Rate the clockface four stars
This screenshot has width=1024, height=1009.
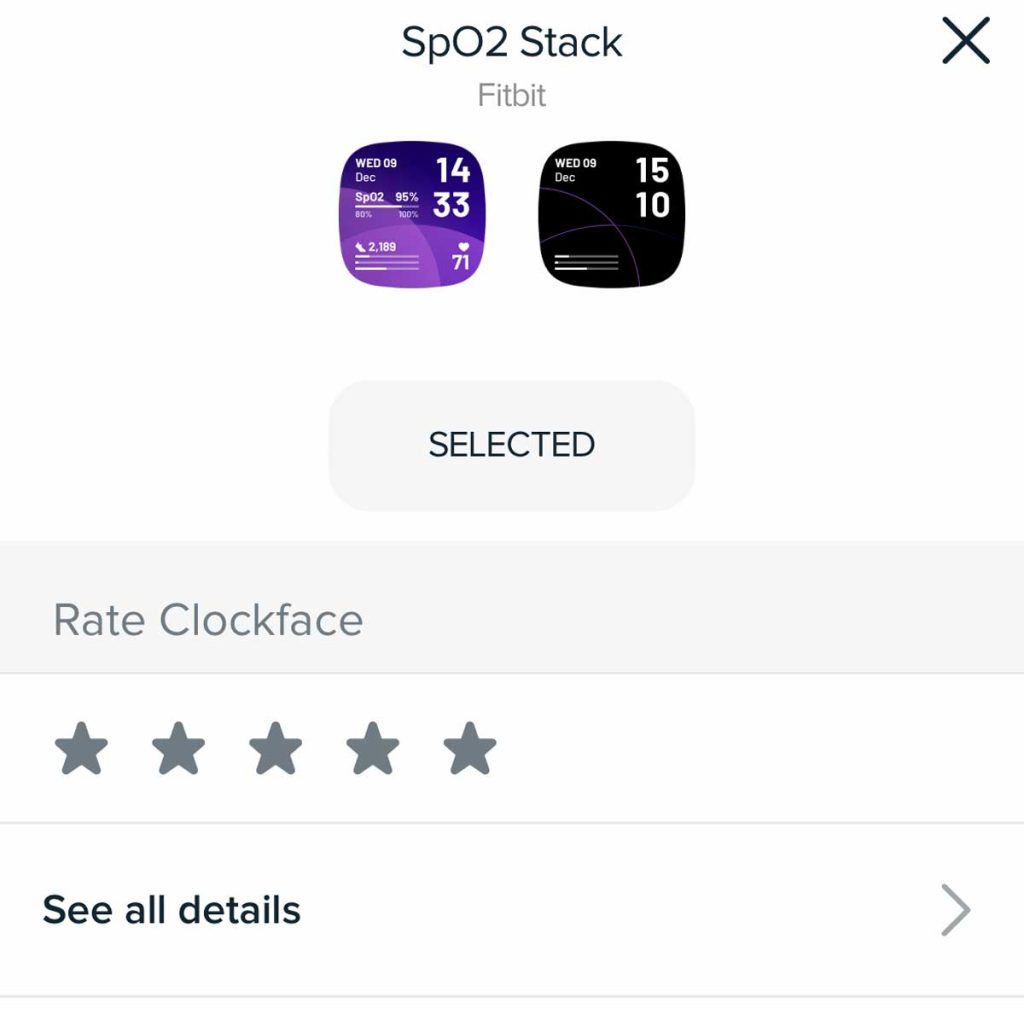coord(372,750)
